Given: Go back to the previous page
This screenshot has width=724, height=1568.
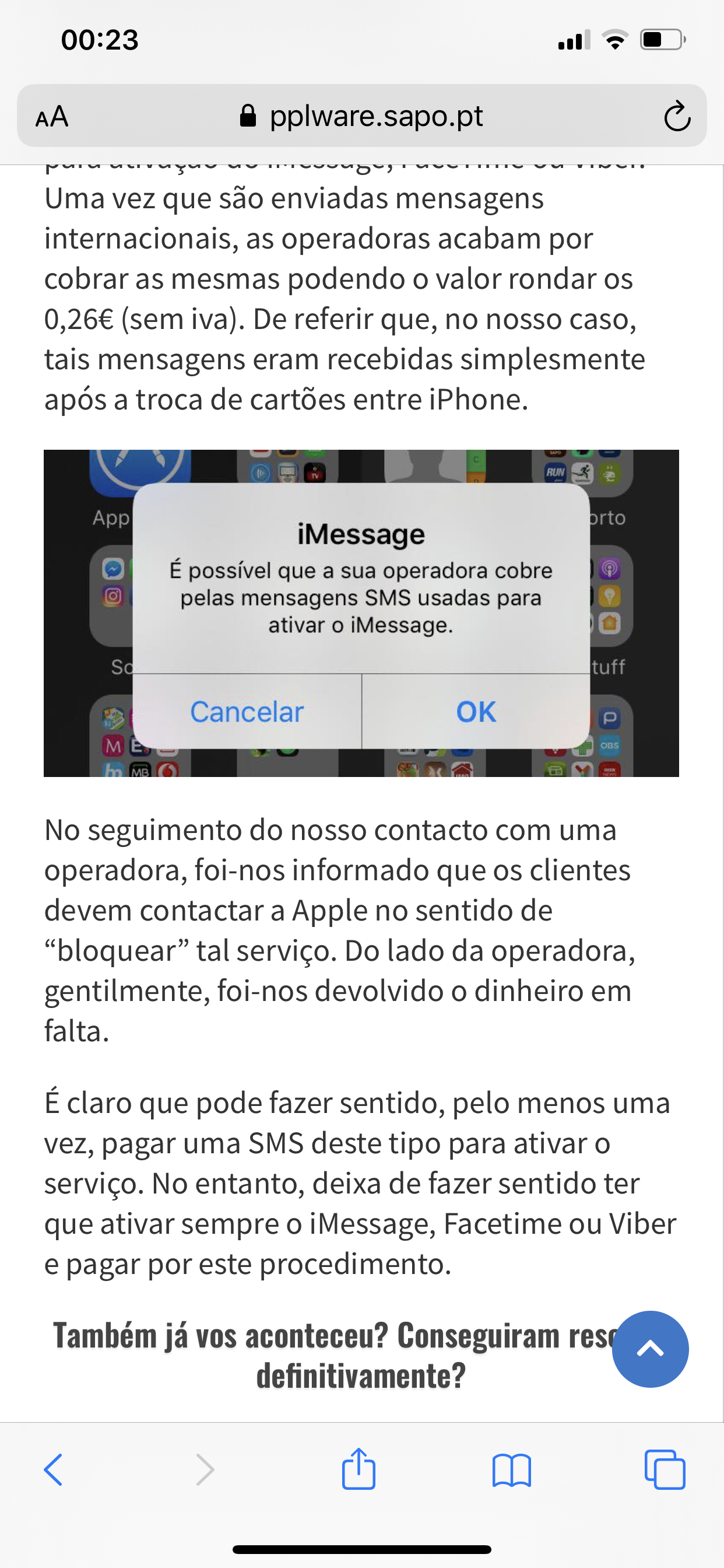Looking at the screenshot, I should pyautogui.click(x=54, y=1469).
